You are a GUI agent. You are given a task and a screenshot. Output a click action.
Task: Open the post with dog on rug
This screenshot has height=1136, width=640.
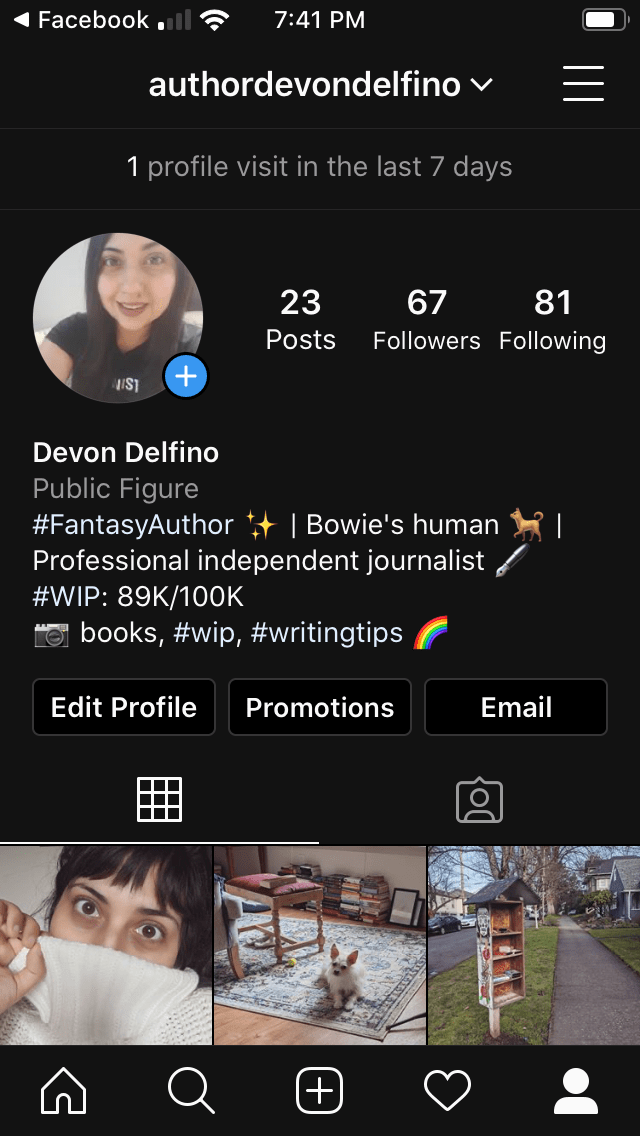[x=320, y=945]
